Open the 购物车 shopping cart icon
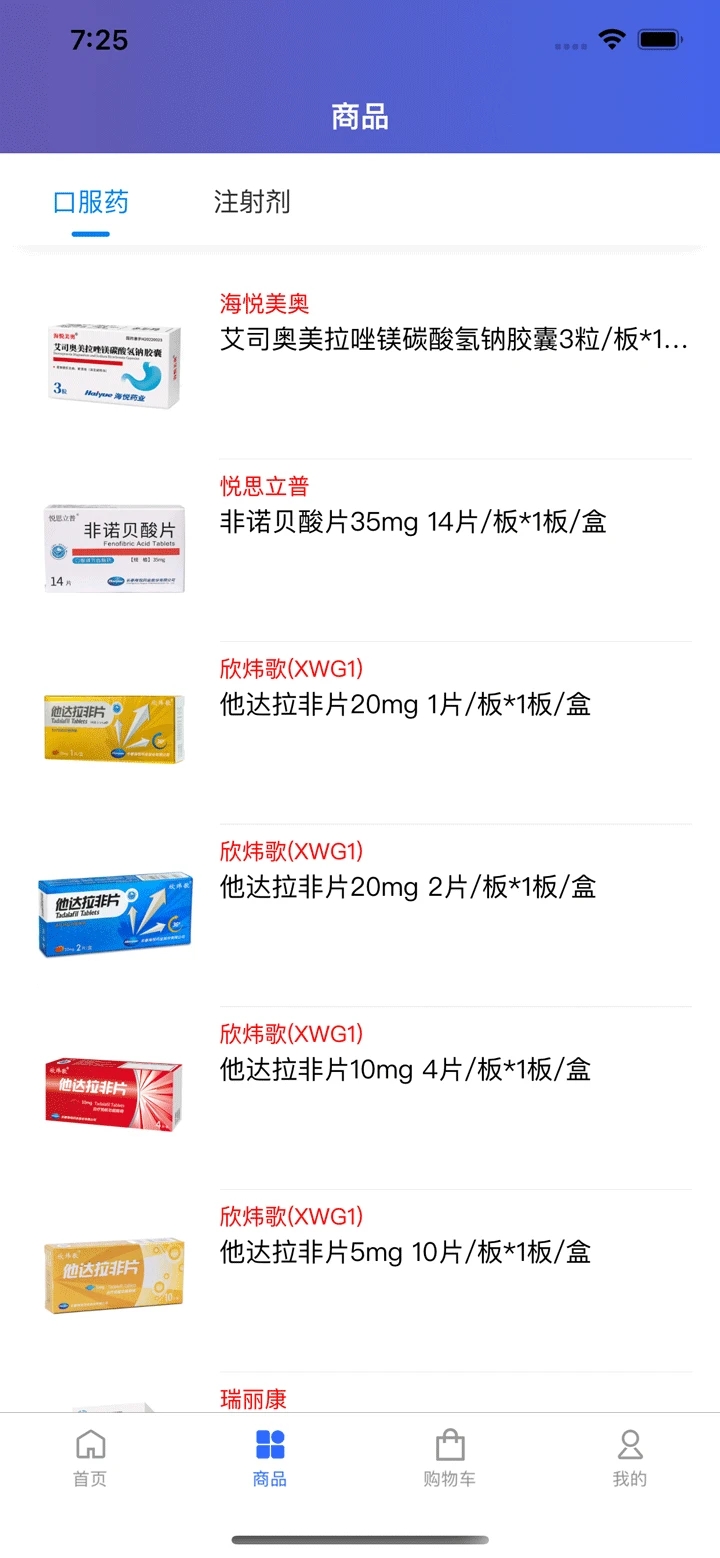The image size is (720, 1558). pyautogui.click(x=449, y=1443)
